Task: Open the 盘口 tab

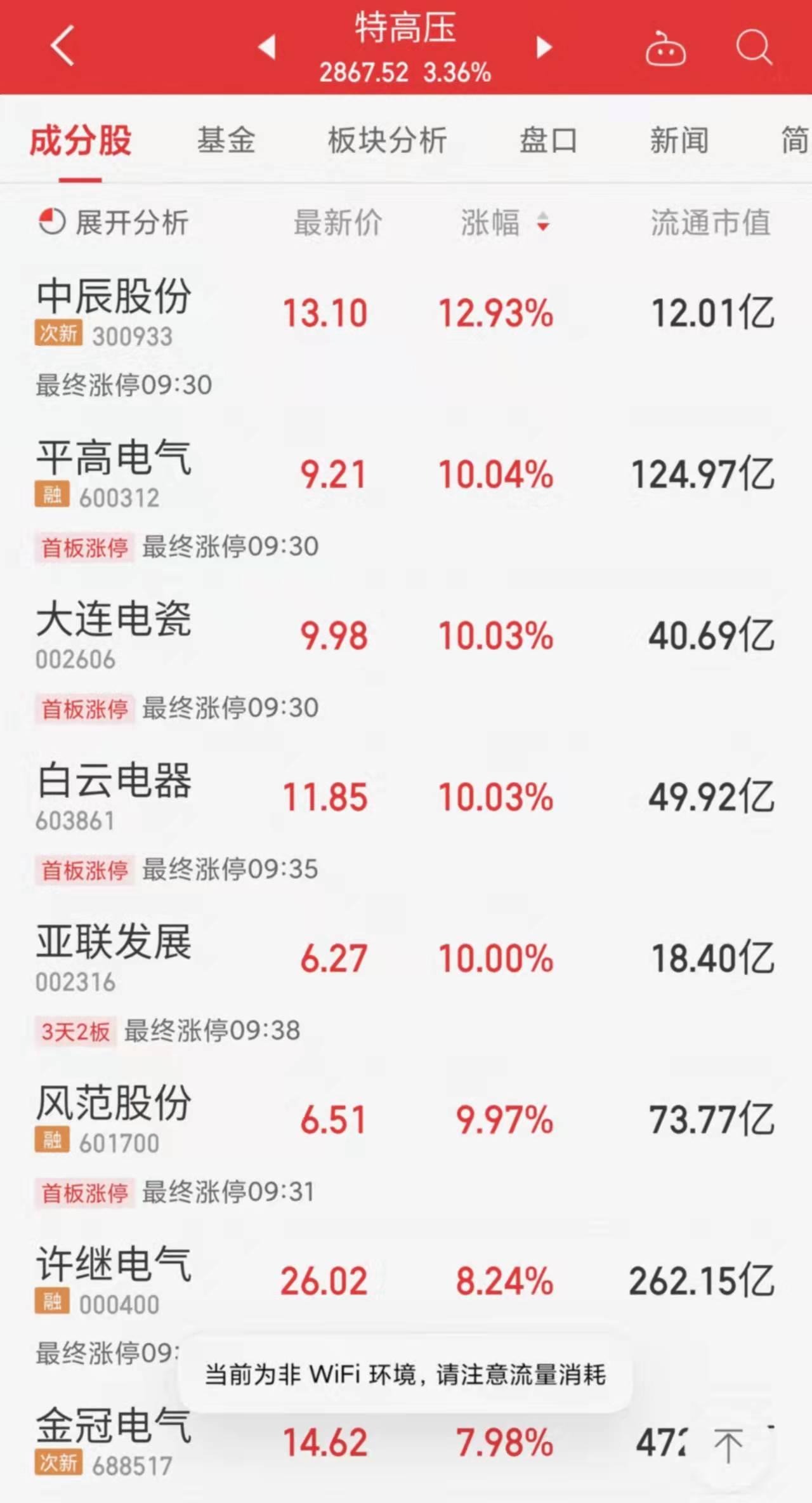Action: coord(548,140)
